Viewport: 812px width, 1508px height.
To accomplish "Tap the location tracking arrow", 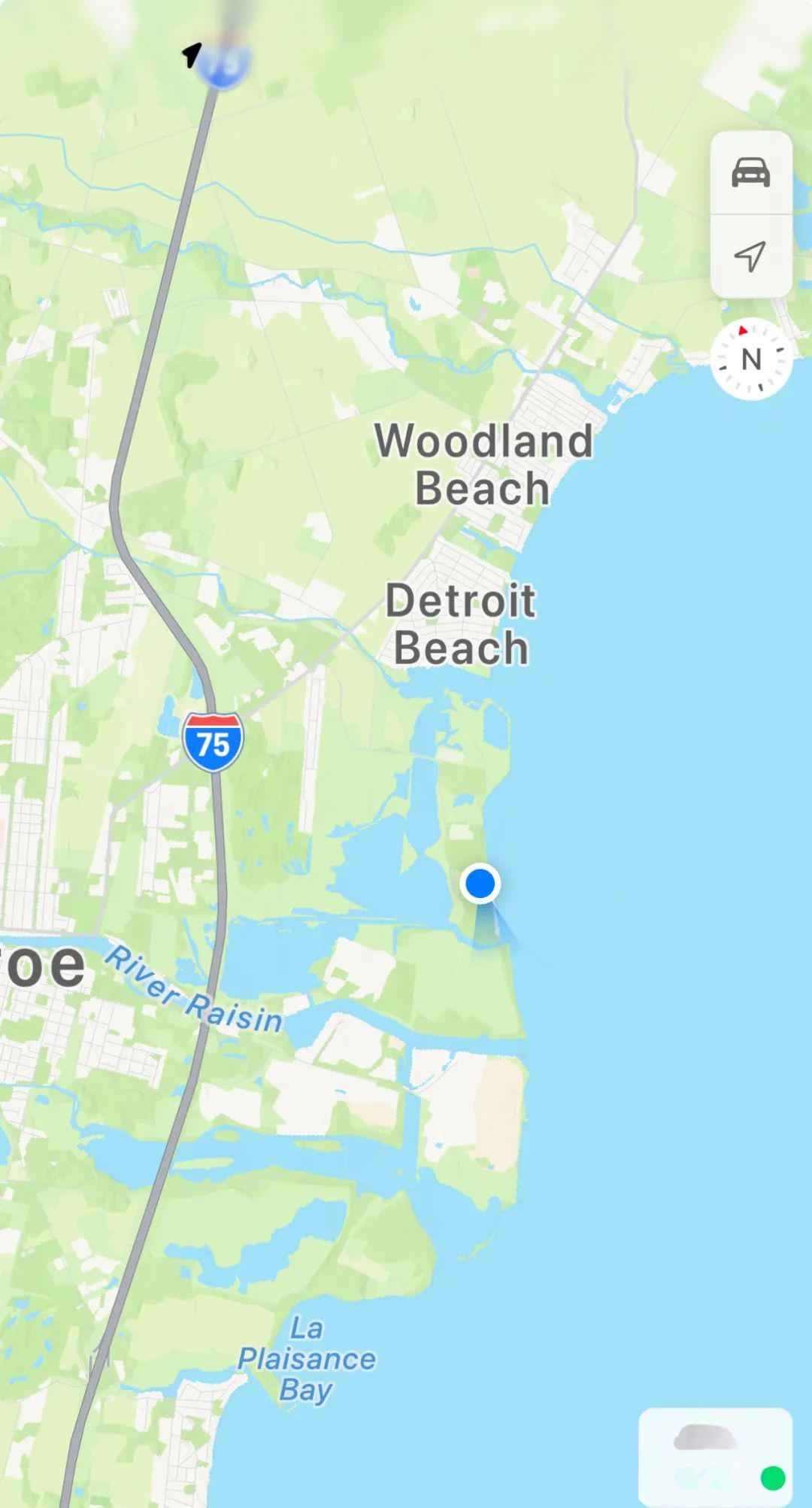I will click(x=750, y=256).
